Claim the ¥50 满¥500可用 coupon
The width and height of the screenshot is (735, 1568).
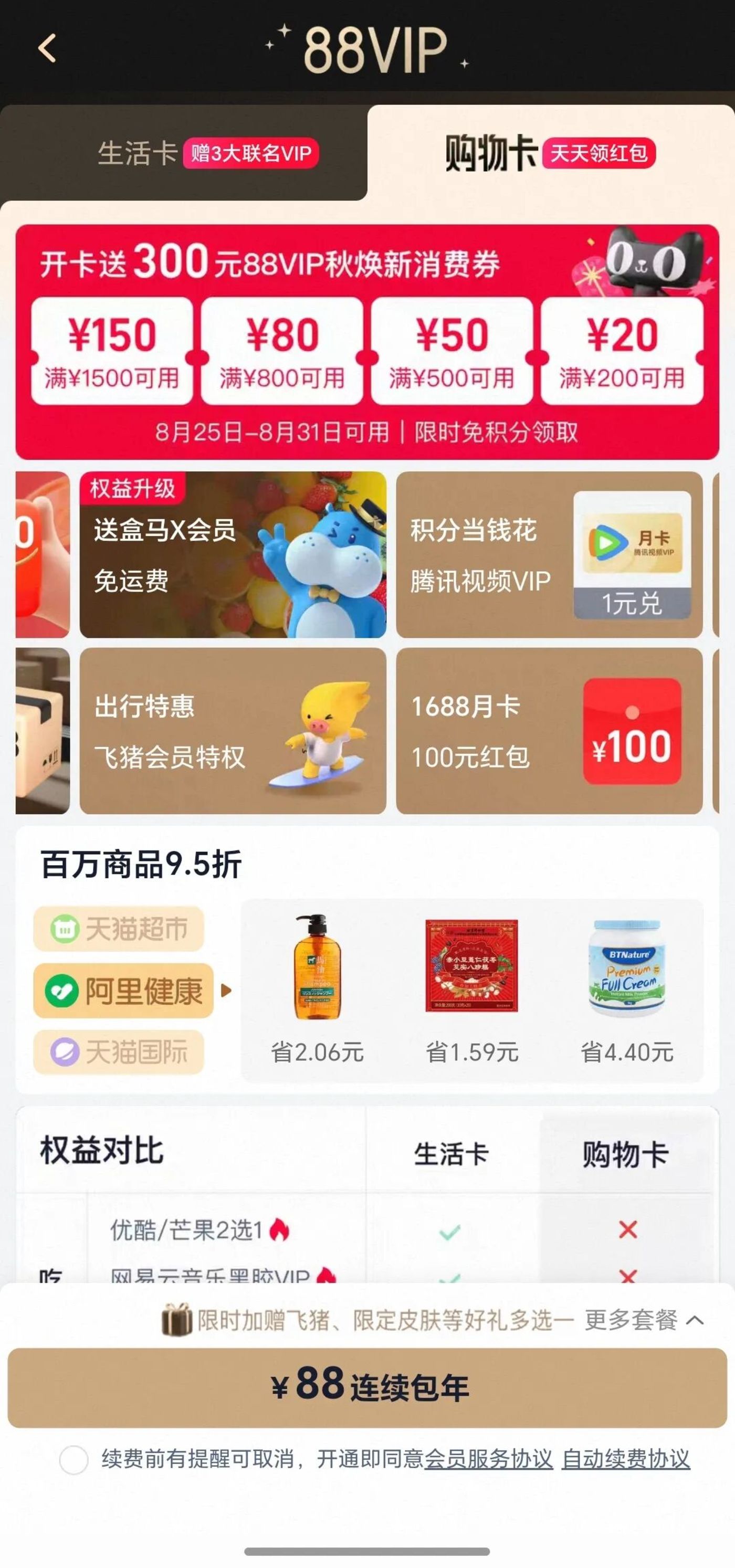(x=452, y=351)
